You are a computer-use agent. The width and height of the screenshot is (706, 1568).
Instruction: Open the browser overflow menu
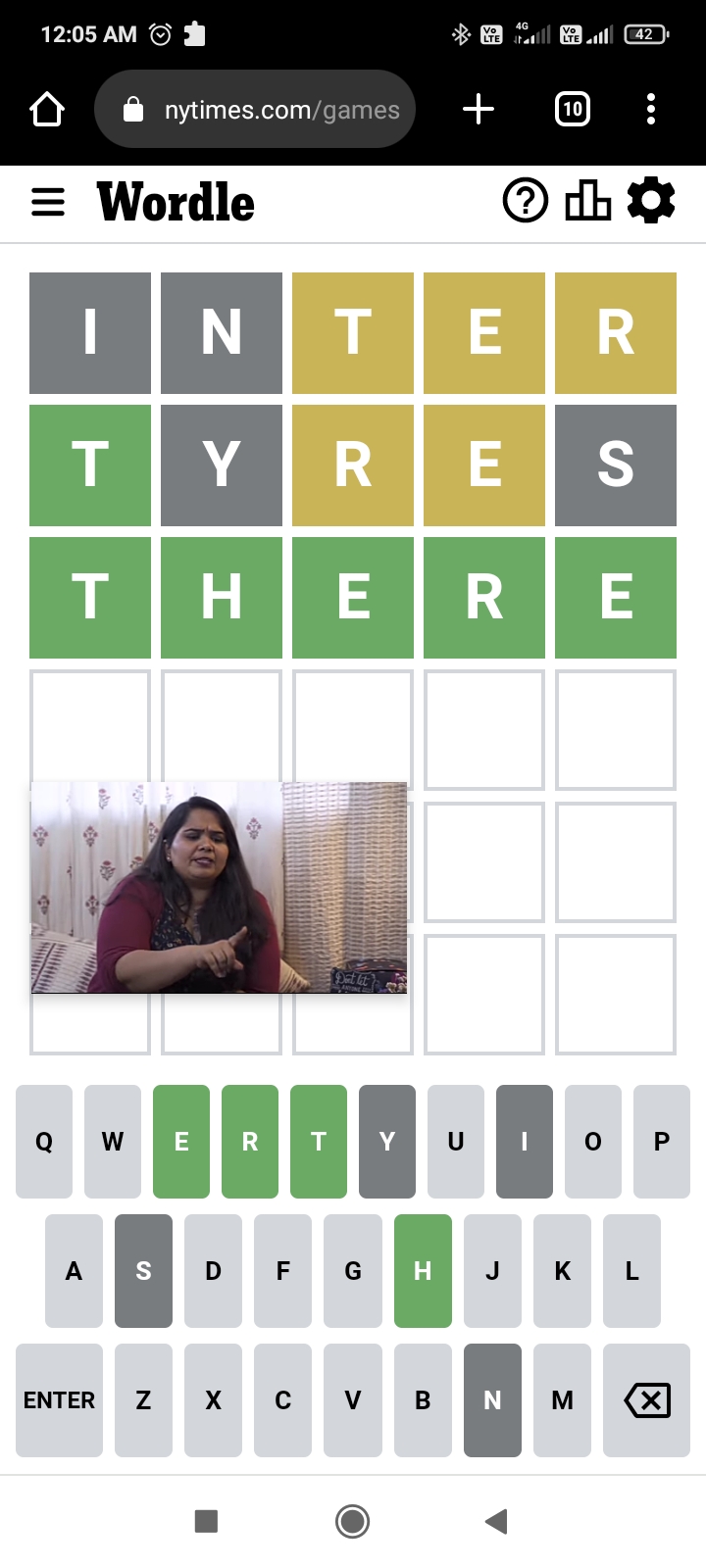[x=651, y=109]
